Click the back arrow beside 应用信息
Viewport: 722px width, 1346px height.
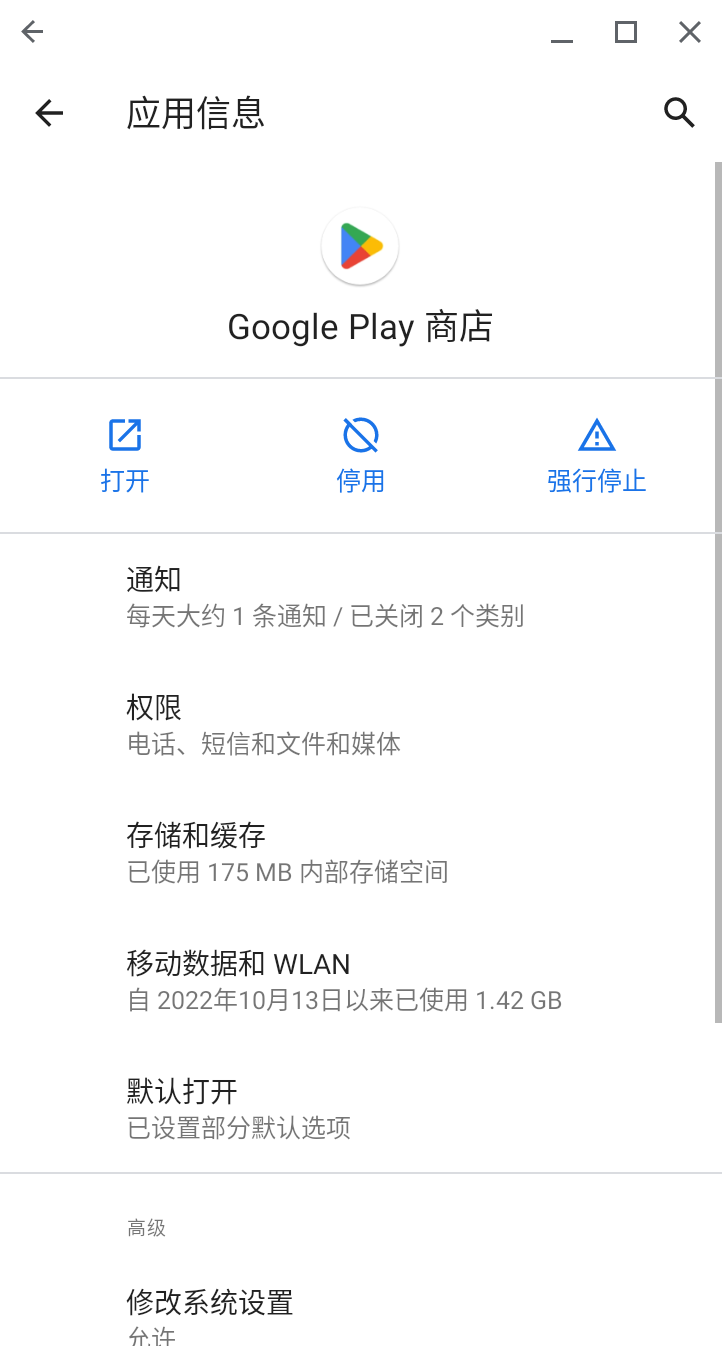[x=48, y=113]
